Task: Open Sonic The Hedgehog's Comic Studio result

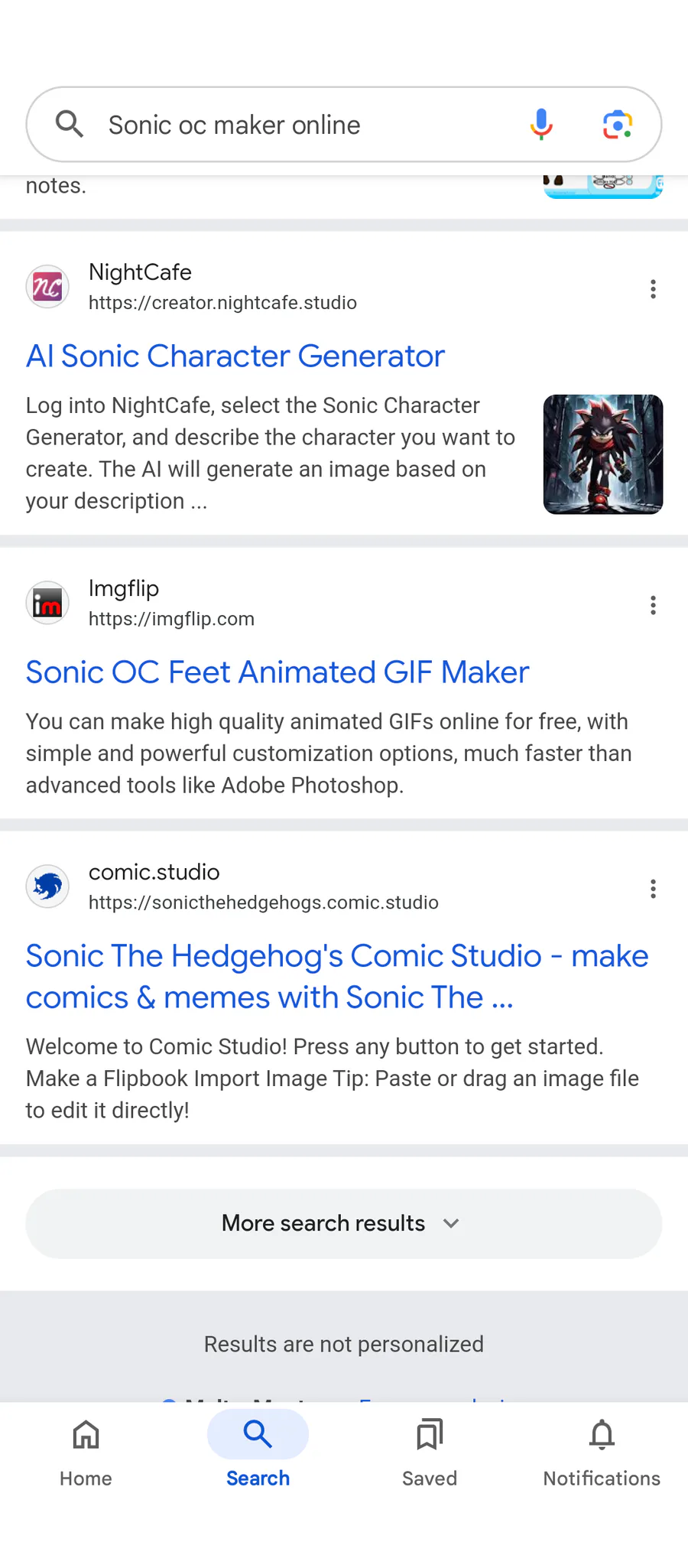Action: click(x=337, y=977)
